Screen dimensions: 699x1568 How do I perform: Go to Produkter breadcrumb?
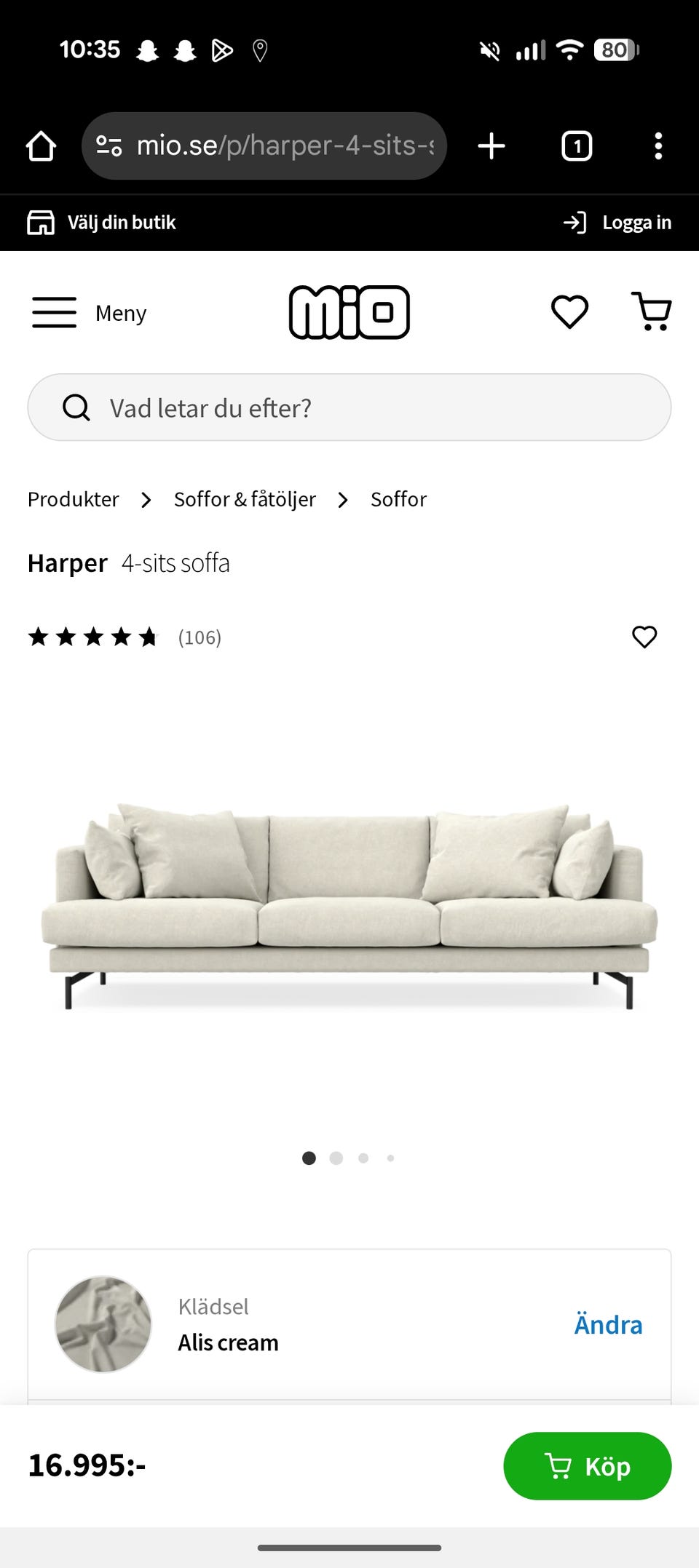point(73,499)
